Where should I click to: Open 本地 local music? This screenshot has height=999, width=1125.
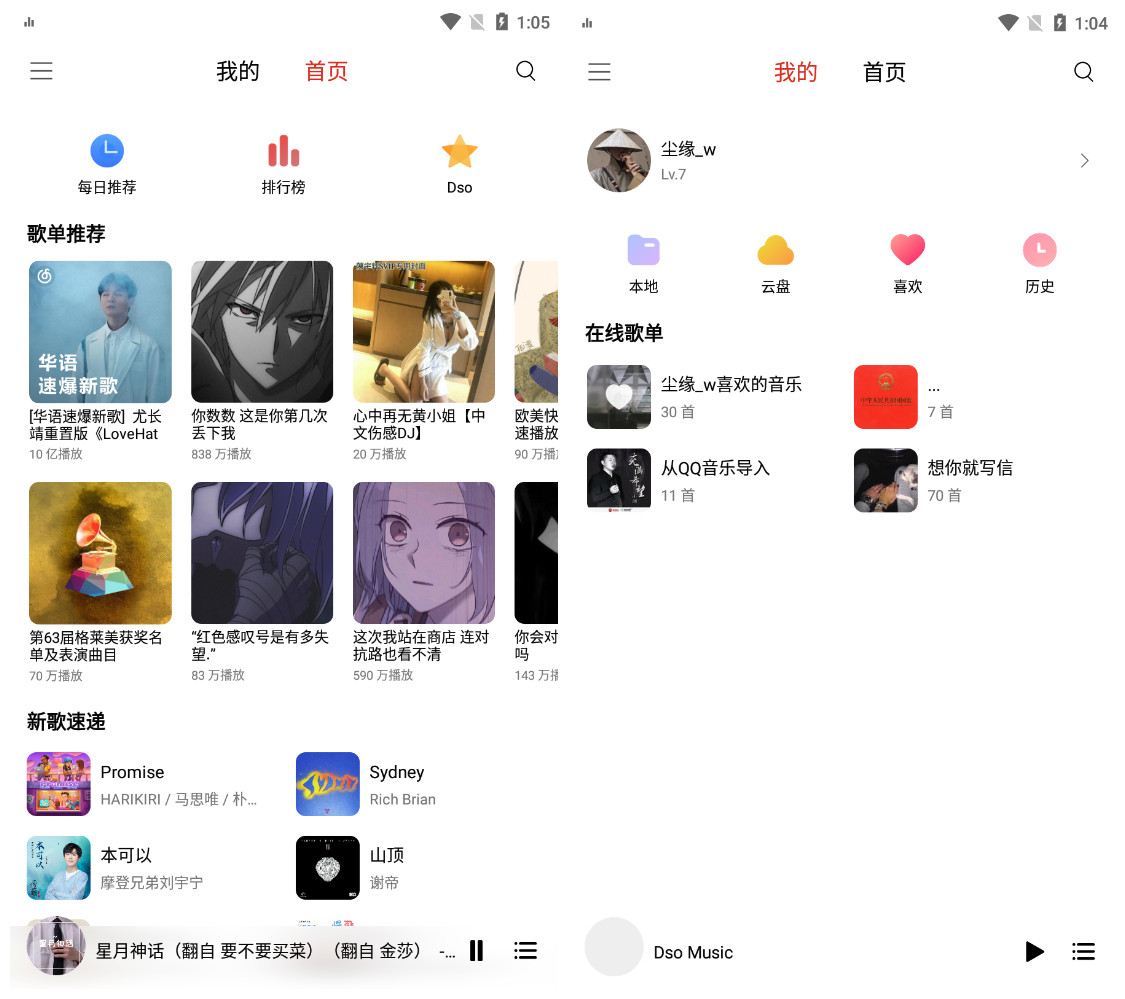click(643, 262)
